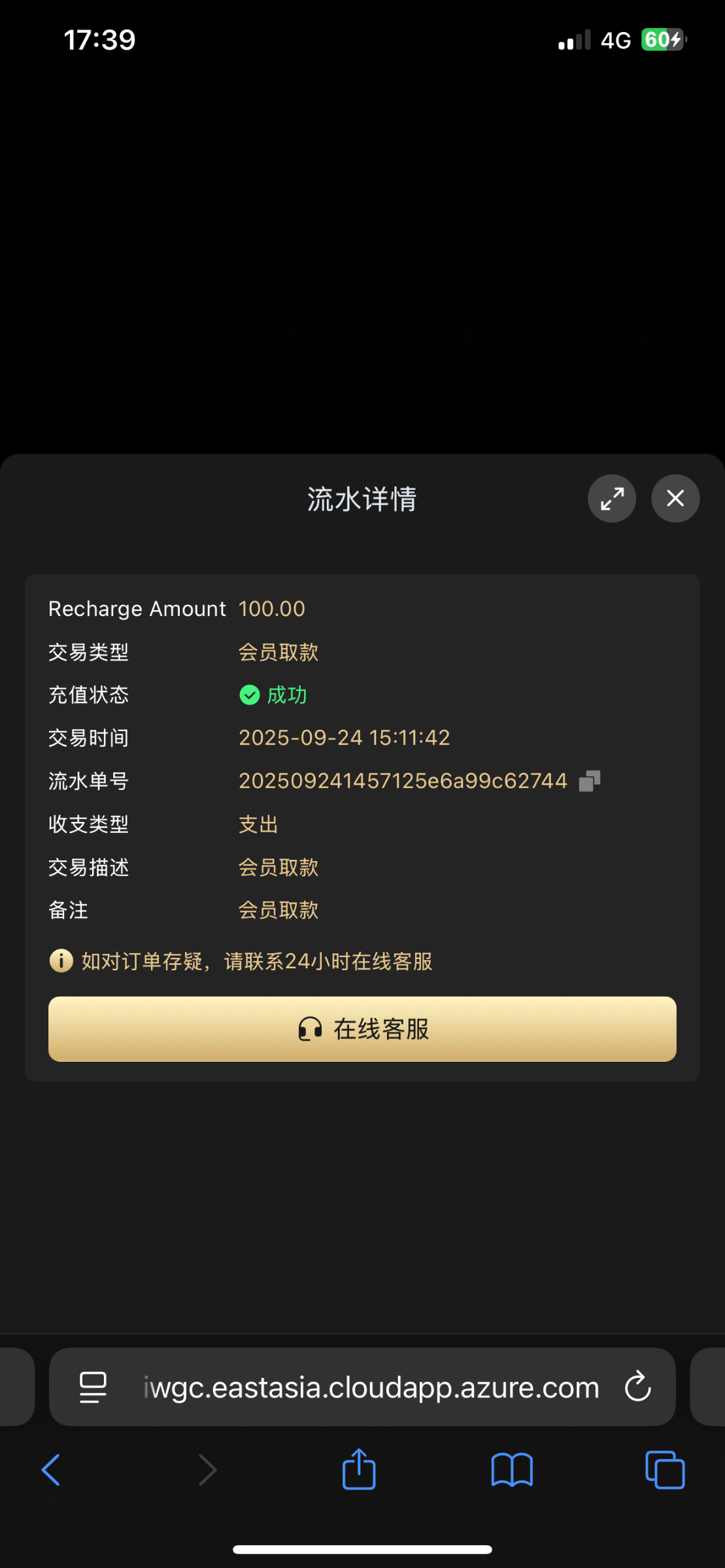Go back to the previous page

[51, 1470]
